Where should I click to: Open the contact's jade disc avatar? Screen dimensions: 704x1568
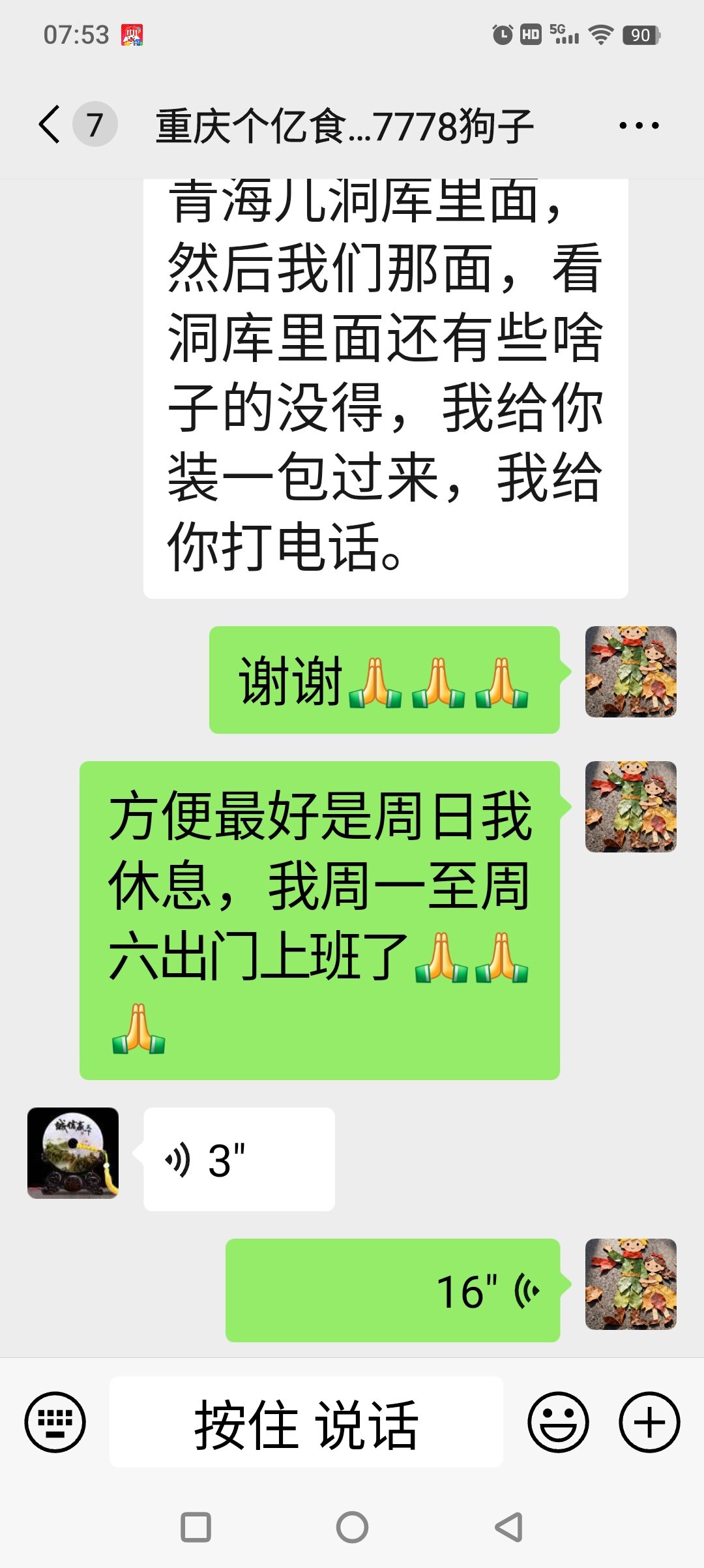tap(73, 1153)
